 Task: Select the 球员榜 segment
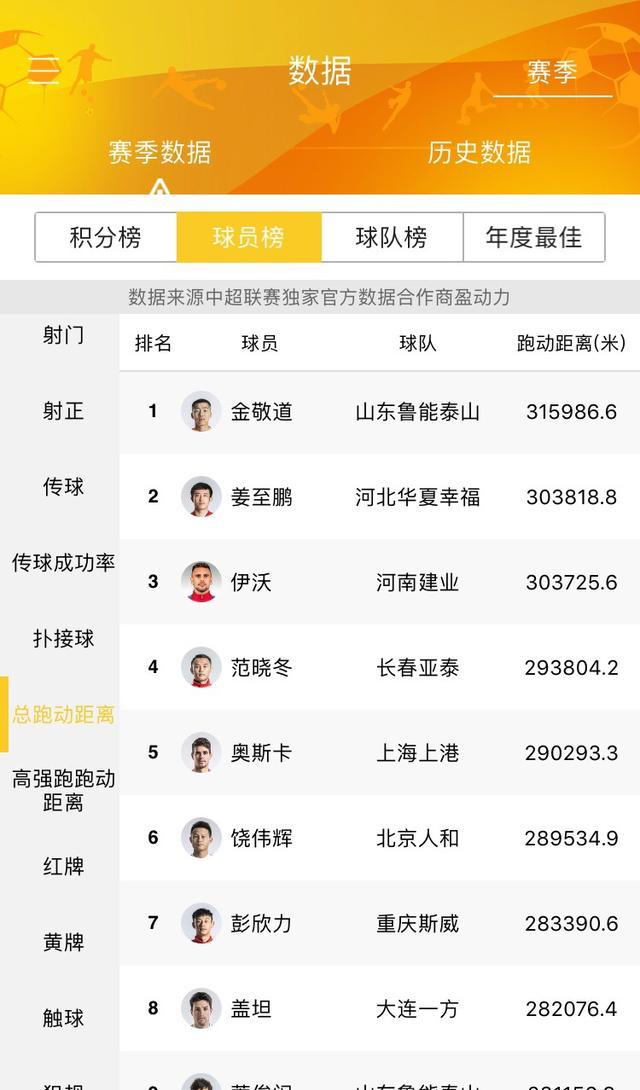(249, 237)
